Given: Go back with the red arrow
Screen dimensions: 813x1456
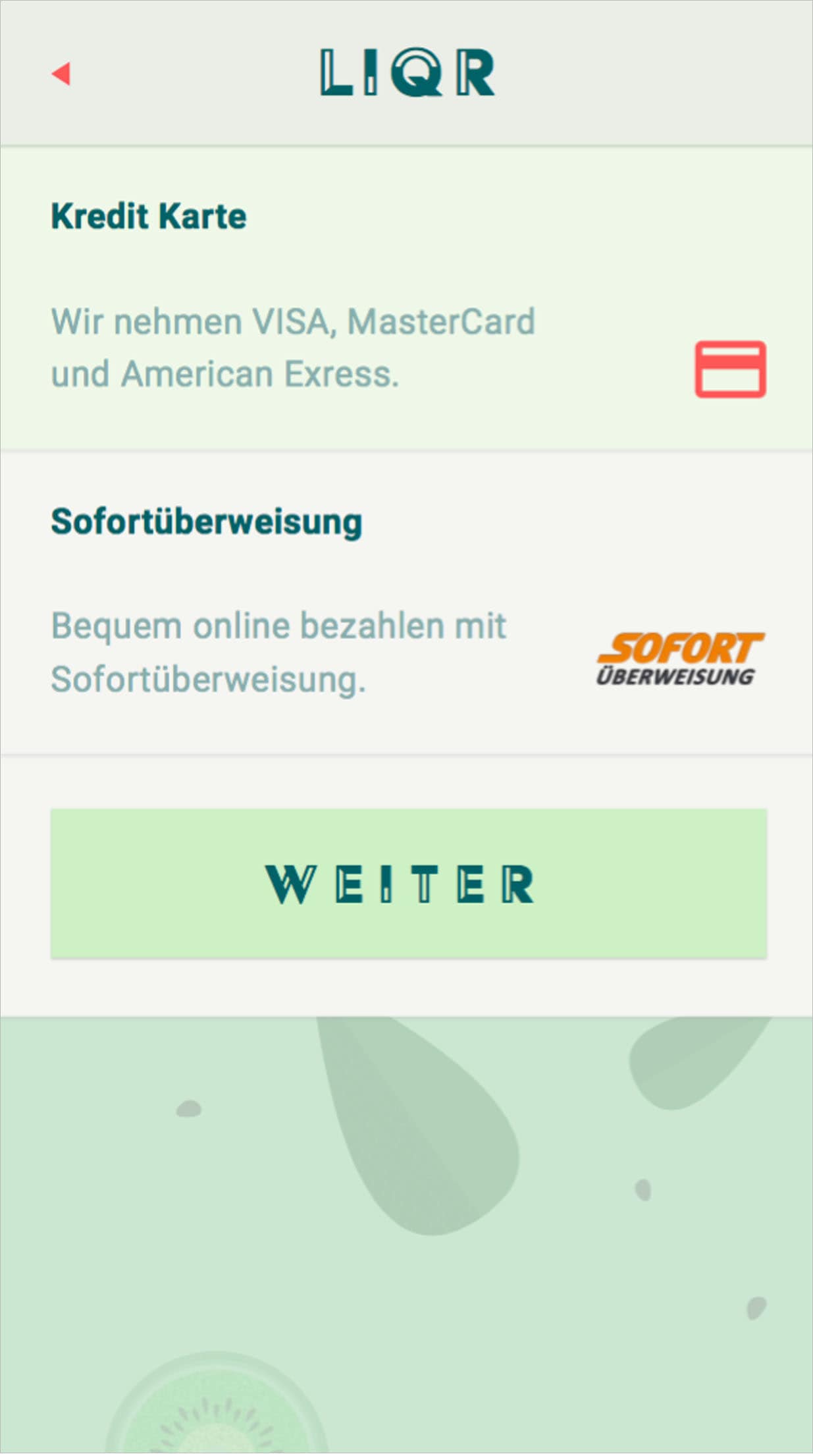Looking at the screenshot, I should point(61,74).
